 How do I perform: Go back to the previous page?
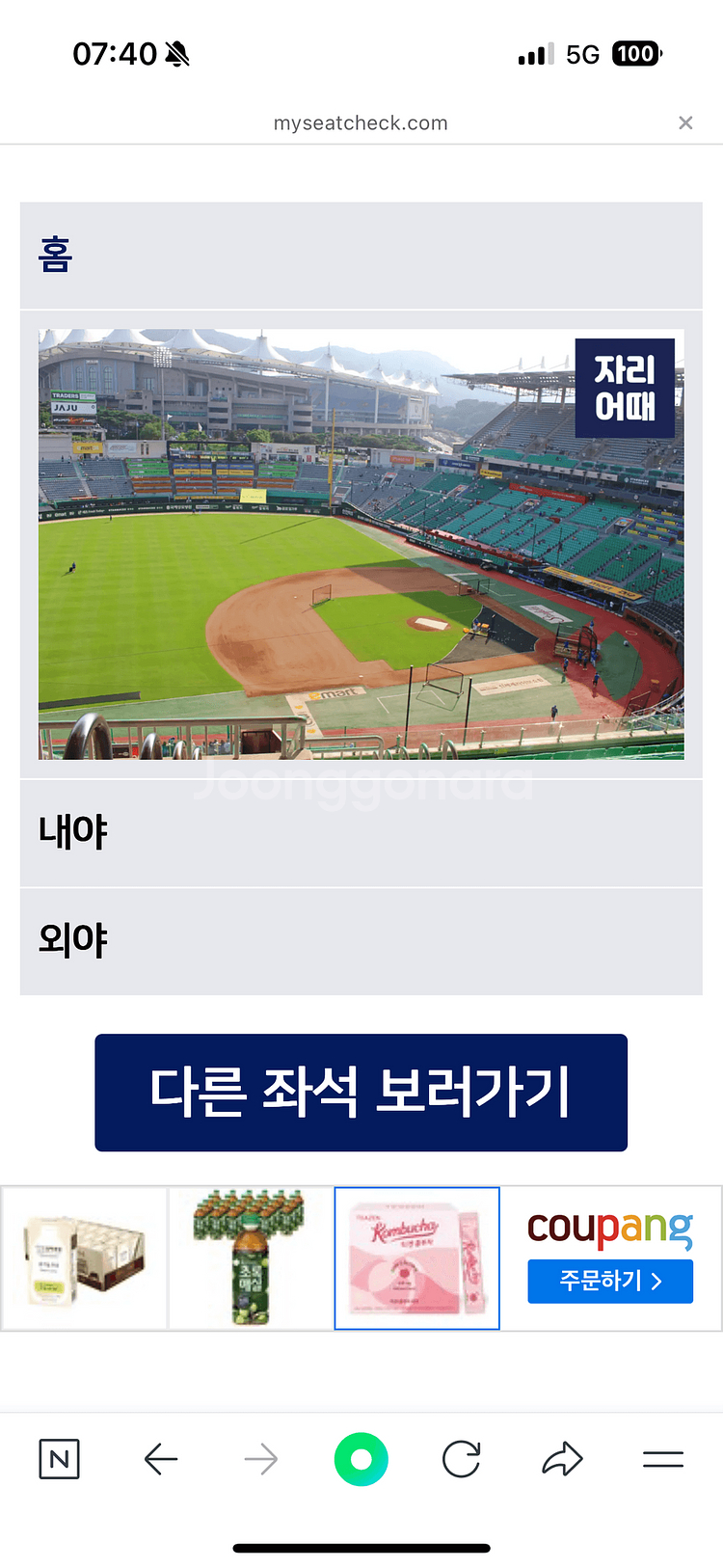(x=161, y=1459)
